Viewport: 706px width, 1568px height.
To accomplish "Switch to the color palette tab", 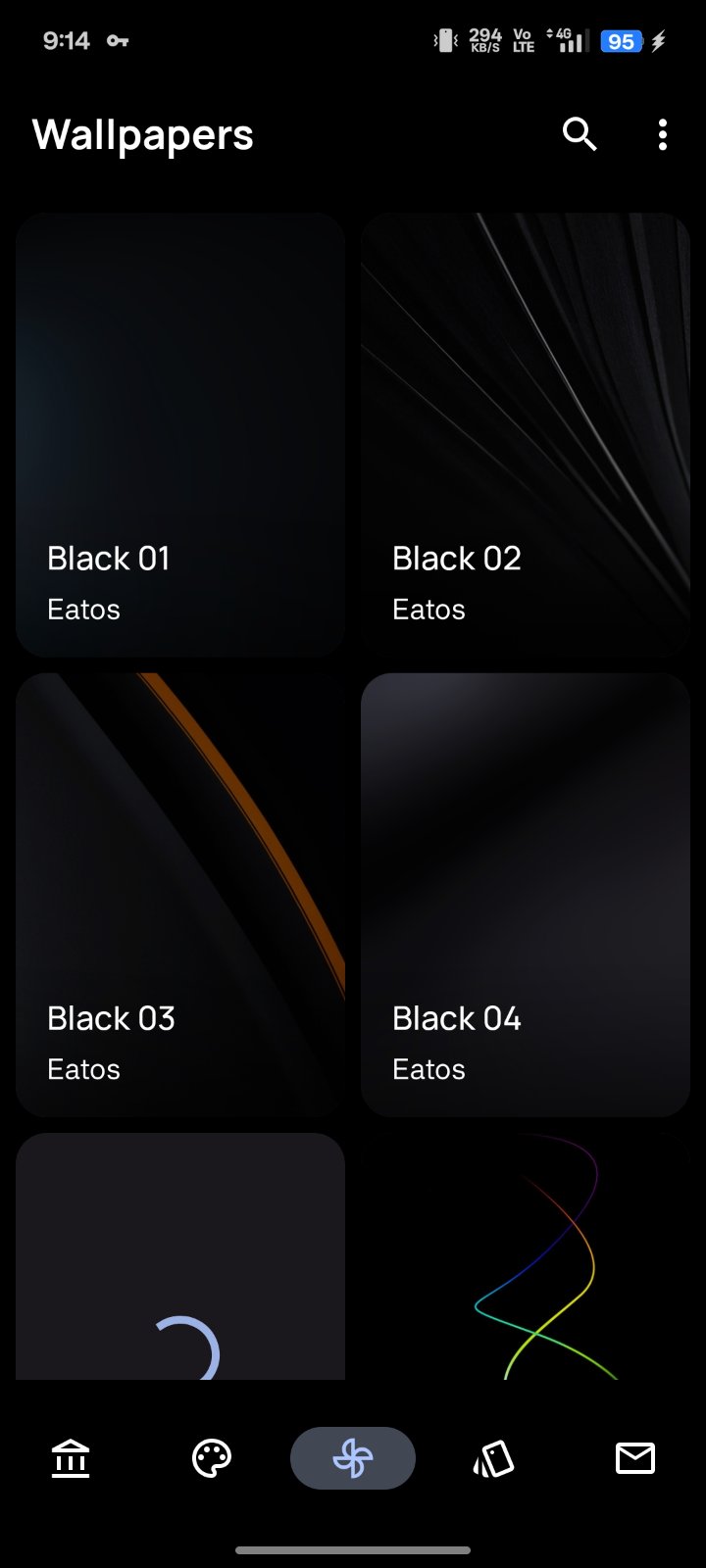I will coord(212,1458).
